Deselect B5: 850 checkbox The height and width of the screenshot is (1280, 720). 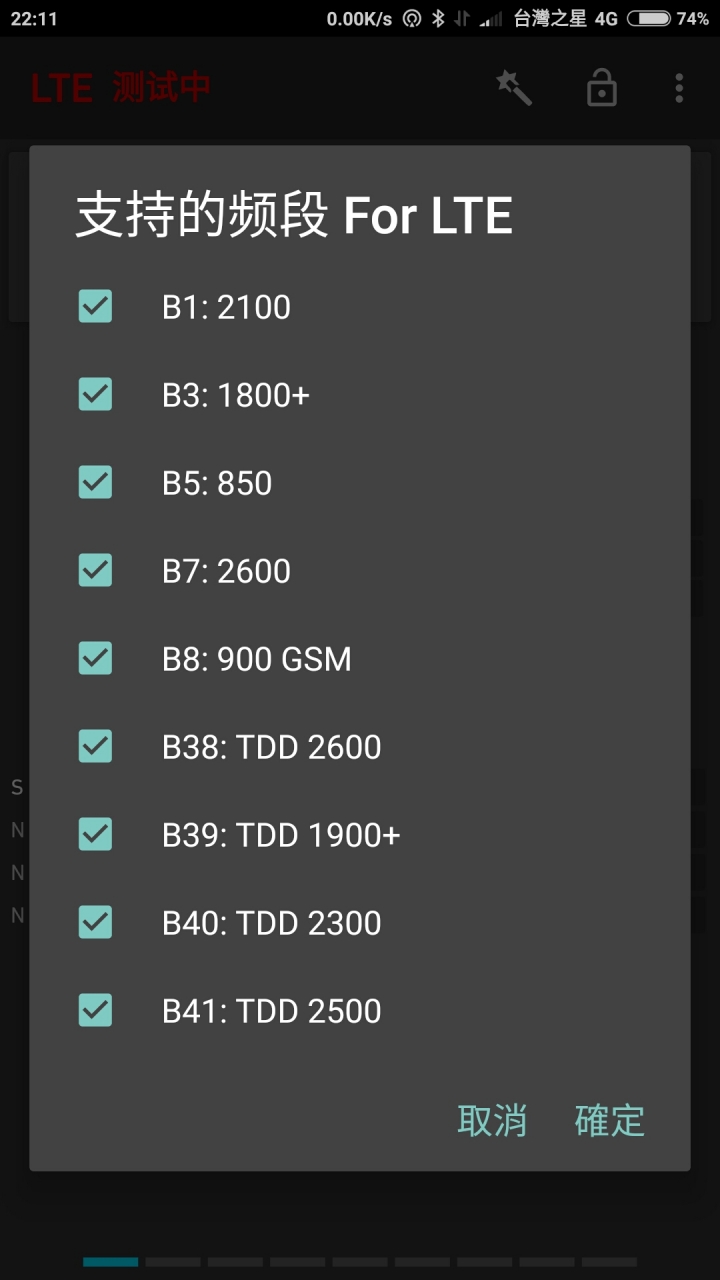[x=95, y=483]
